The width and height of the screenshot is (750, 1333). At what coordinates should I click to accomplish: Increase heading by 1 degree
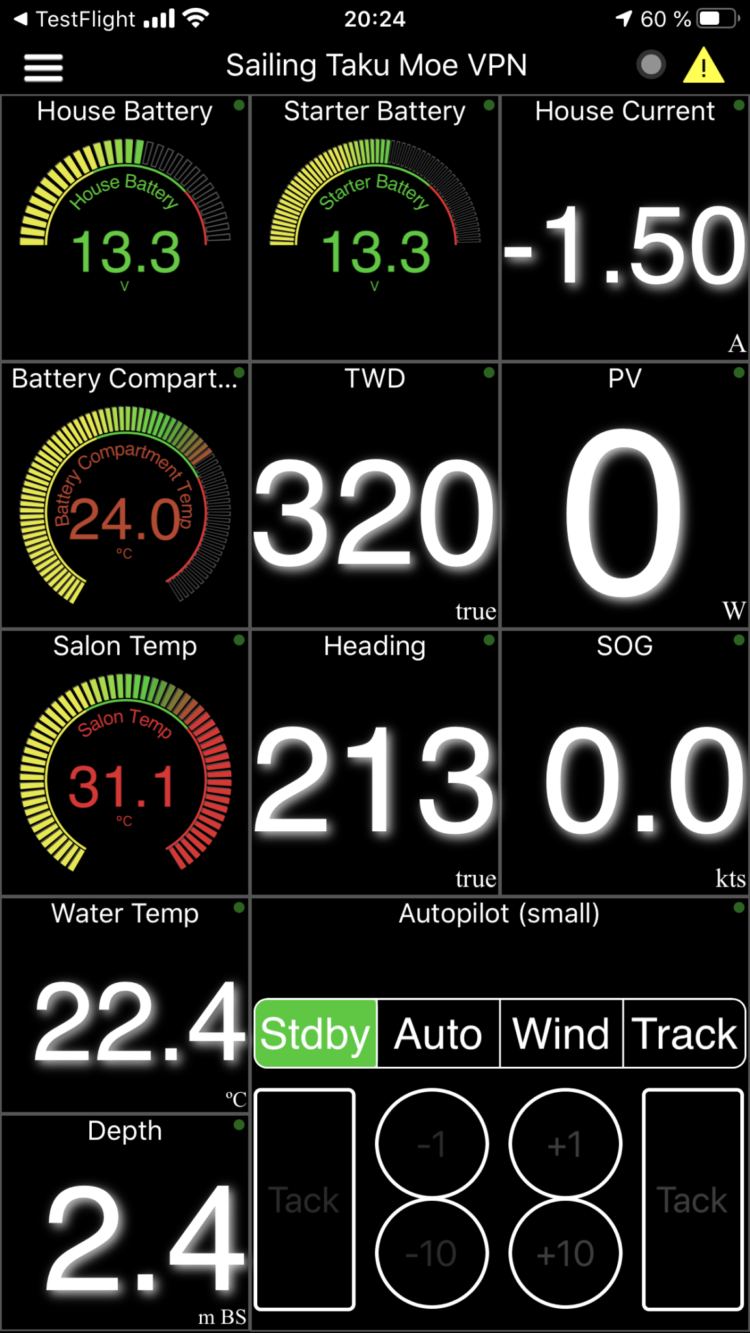tap(565, 1145)
